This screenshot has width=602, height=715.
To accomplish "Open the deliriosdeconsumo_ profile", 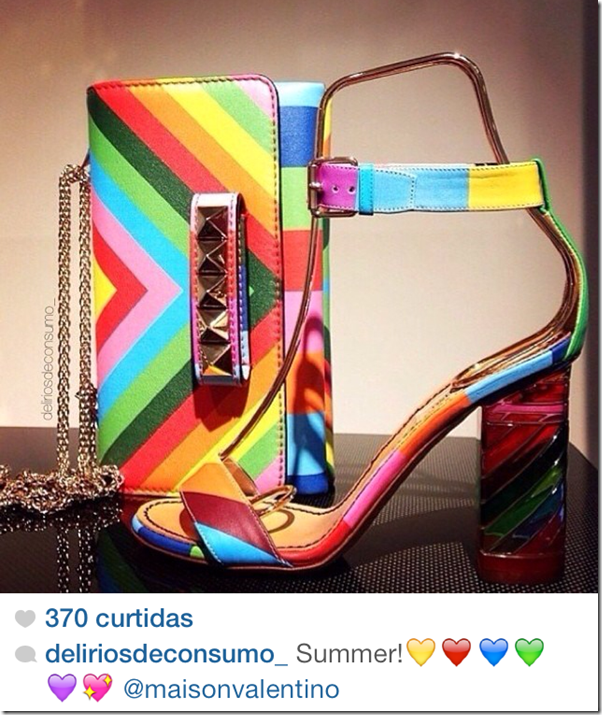I will (x=167, y=654).
